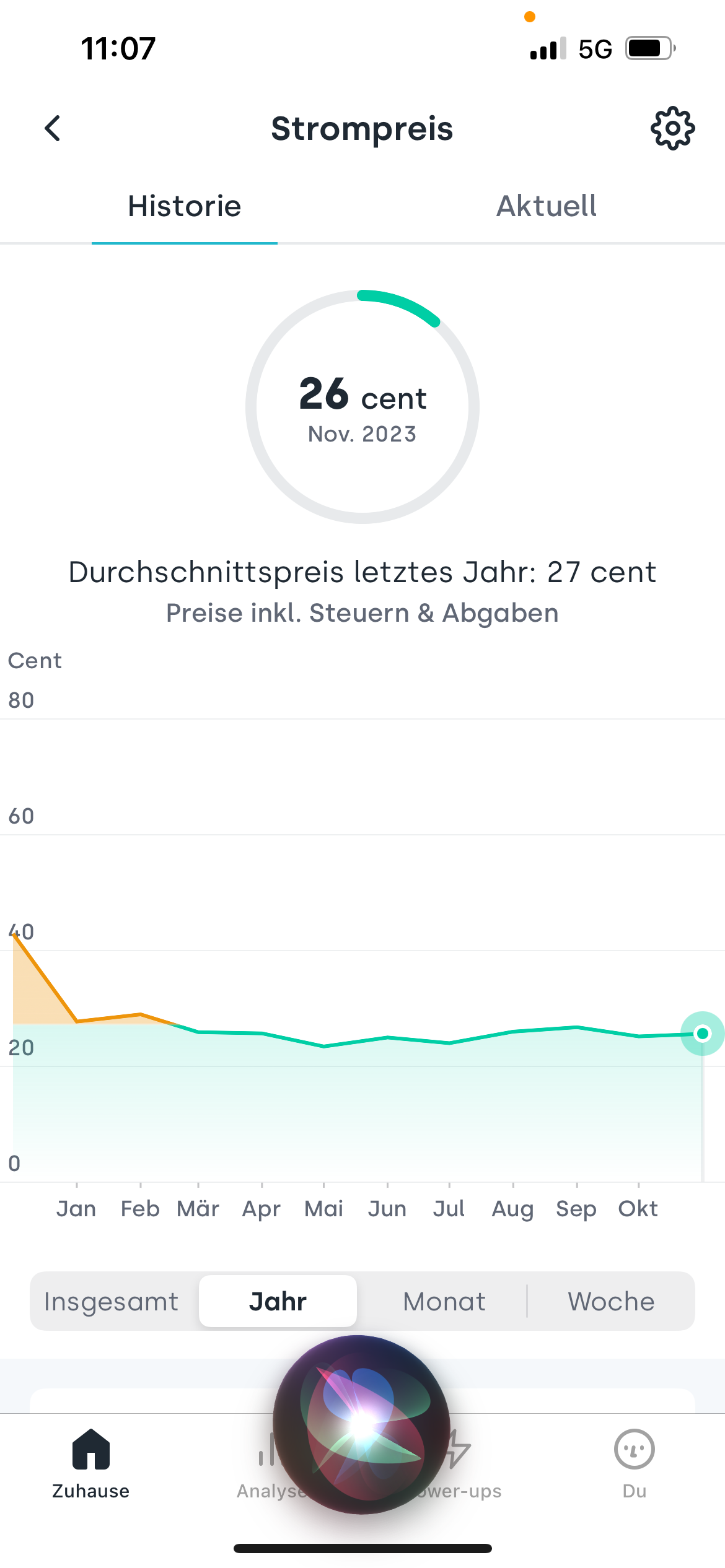Select the Historie tab
This screenshot has height=1568, width=725.
tap(185, 206)
